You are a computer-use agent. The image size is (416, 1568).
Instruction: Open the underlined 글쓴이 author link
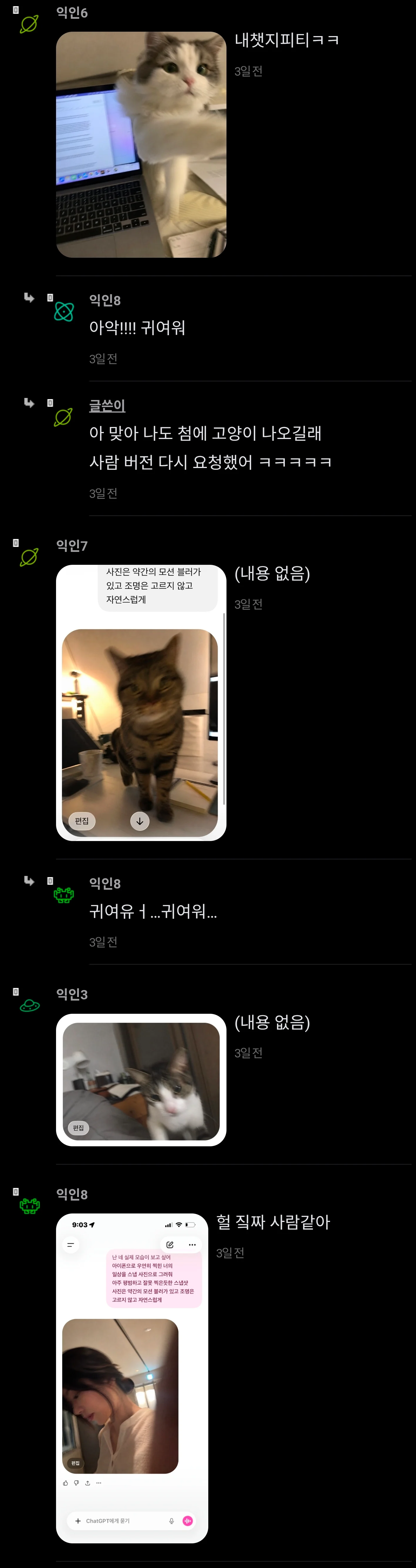[107, 405]
